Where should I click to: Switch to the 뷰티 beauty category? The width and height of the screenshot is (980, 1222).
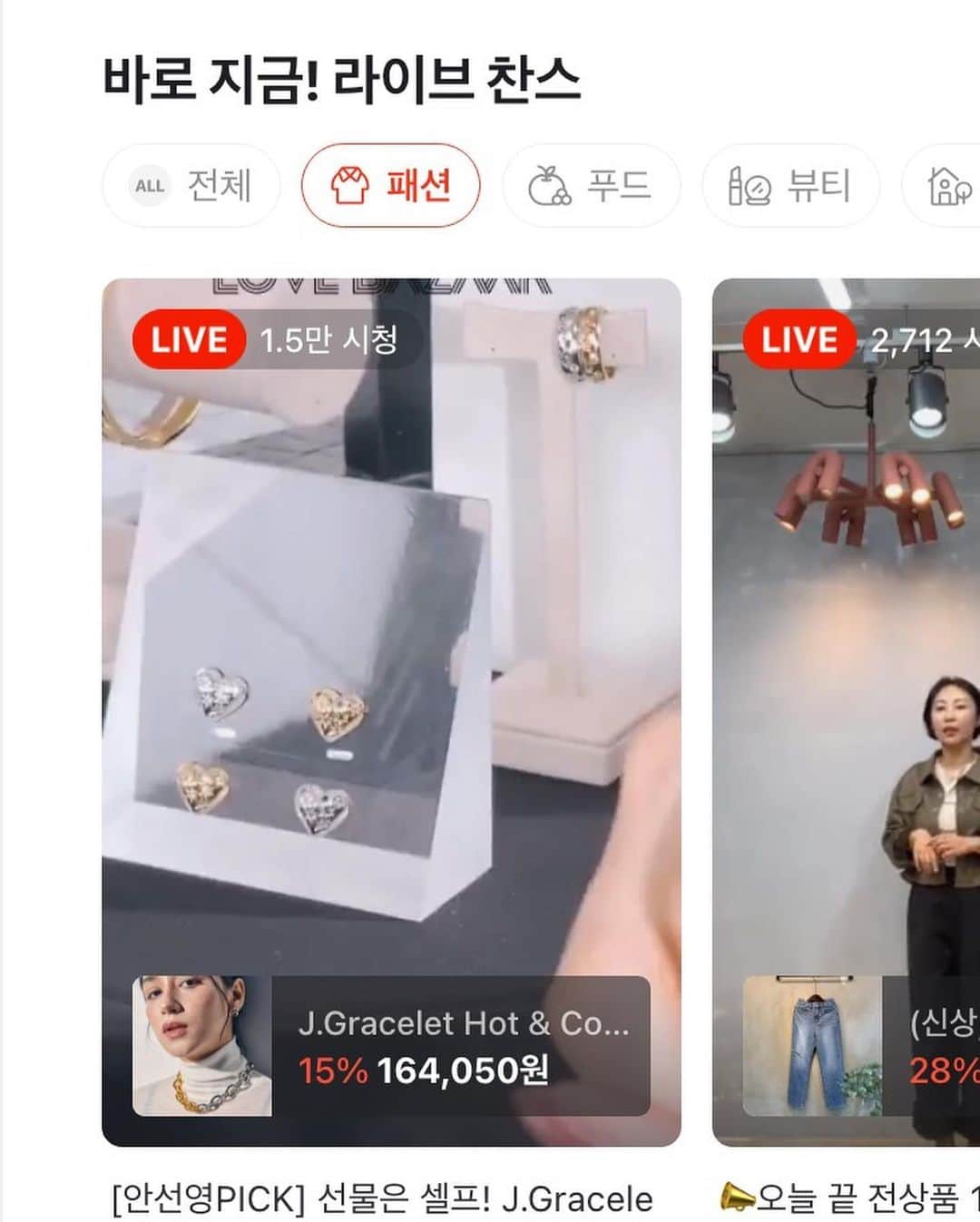[790, 186]
